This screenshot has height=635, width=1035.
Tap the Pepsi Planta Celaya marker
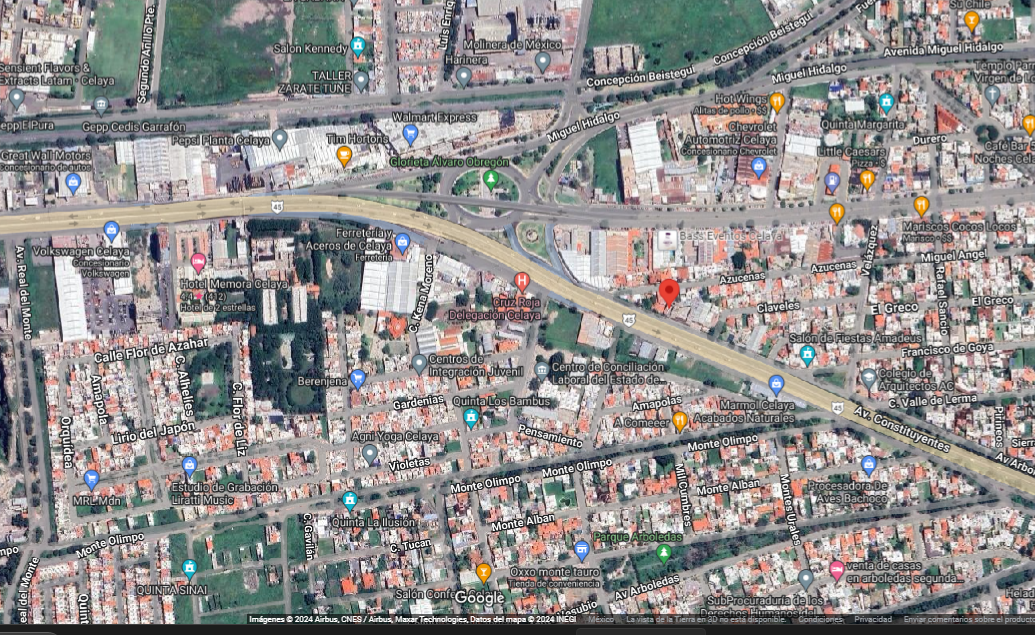[x=280, y=139]
